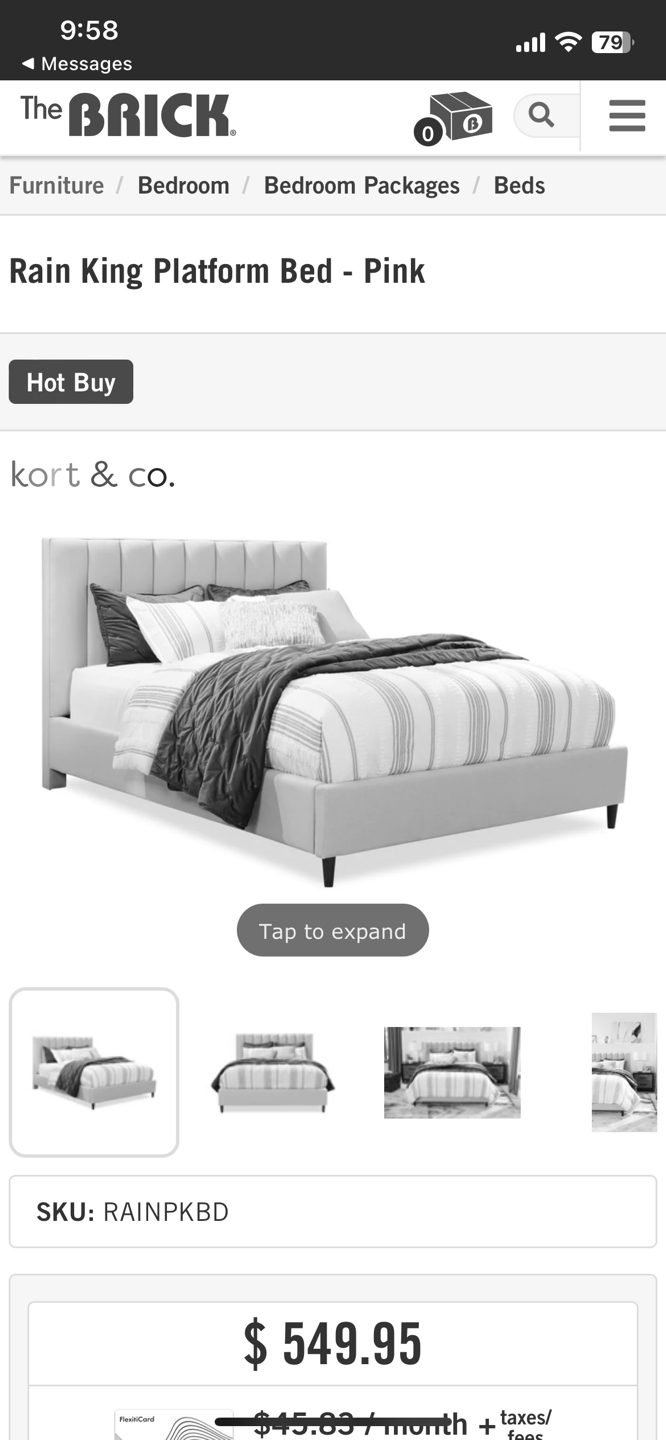Open The Brick home logo
The image size is (666, 1440).
[x=128, y=116]
